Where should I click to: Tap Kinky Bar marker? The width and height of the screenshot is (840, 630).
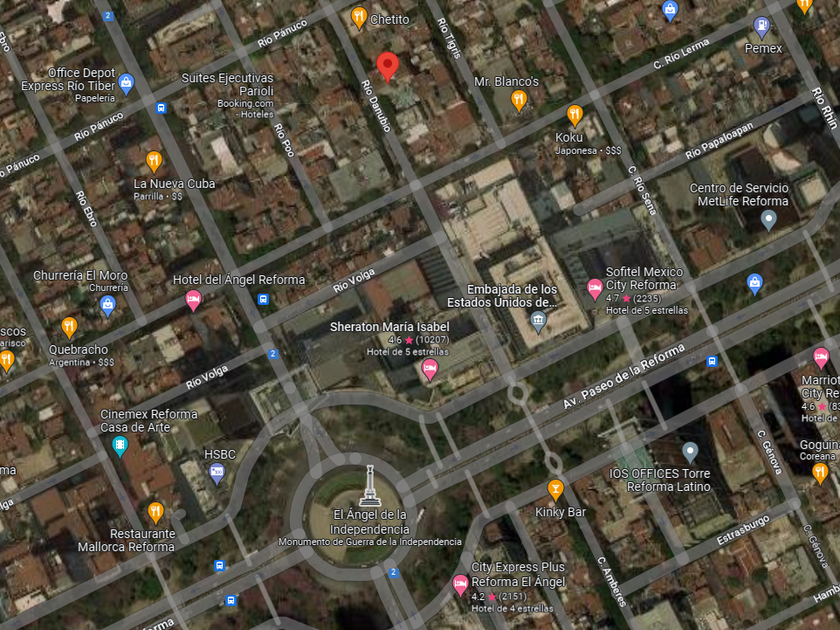555,490
